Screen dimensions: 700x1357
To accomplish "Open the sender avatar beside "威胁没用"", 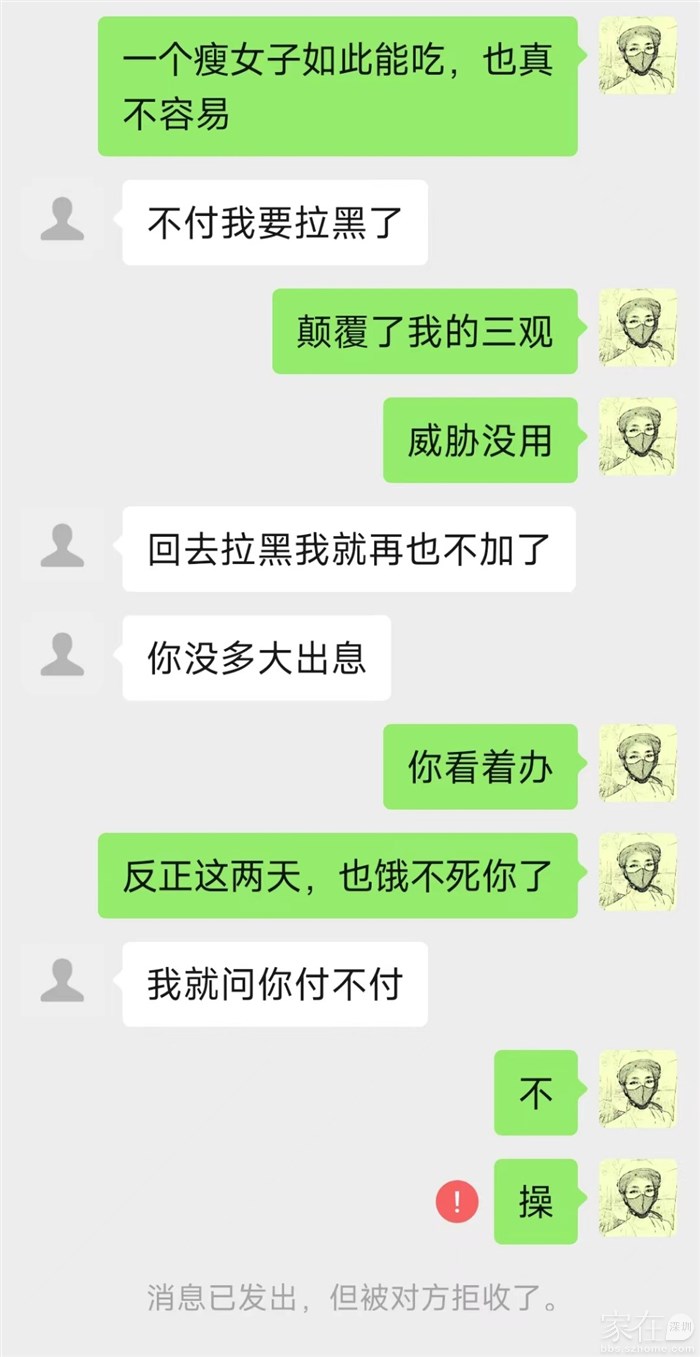I will (637, 438).
